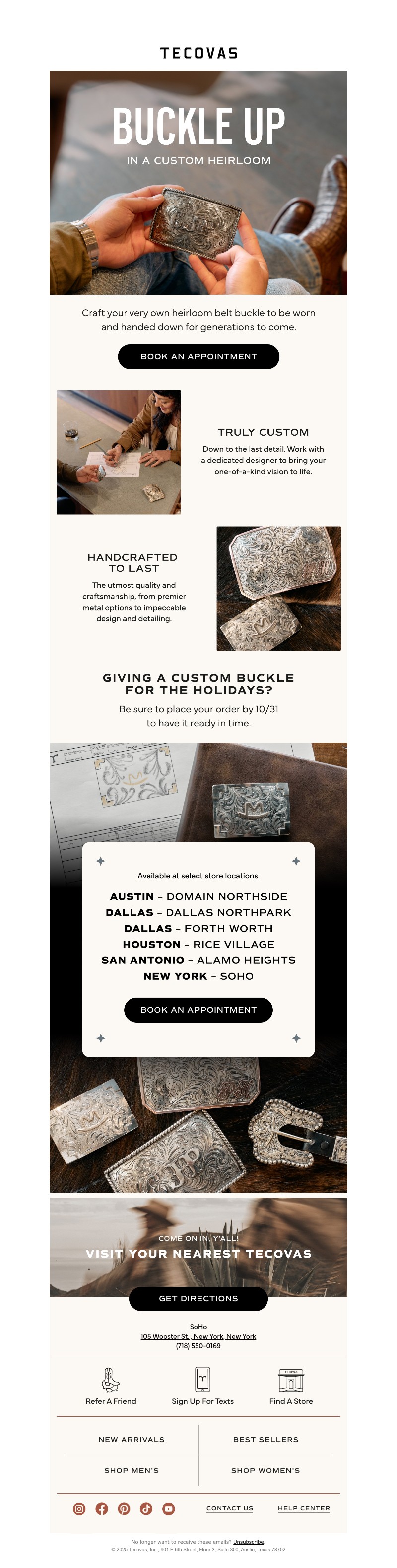397x1568 pixels.
Task: Open Tecovas Facebook page
Action: point(102,1509)
